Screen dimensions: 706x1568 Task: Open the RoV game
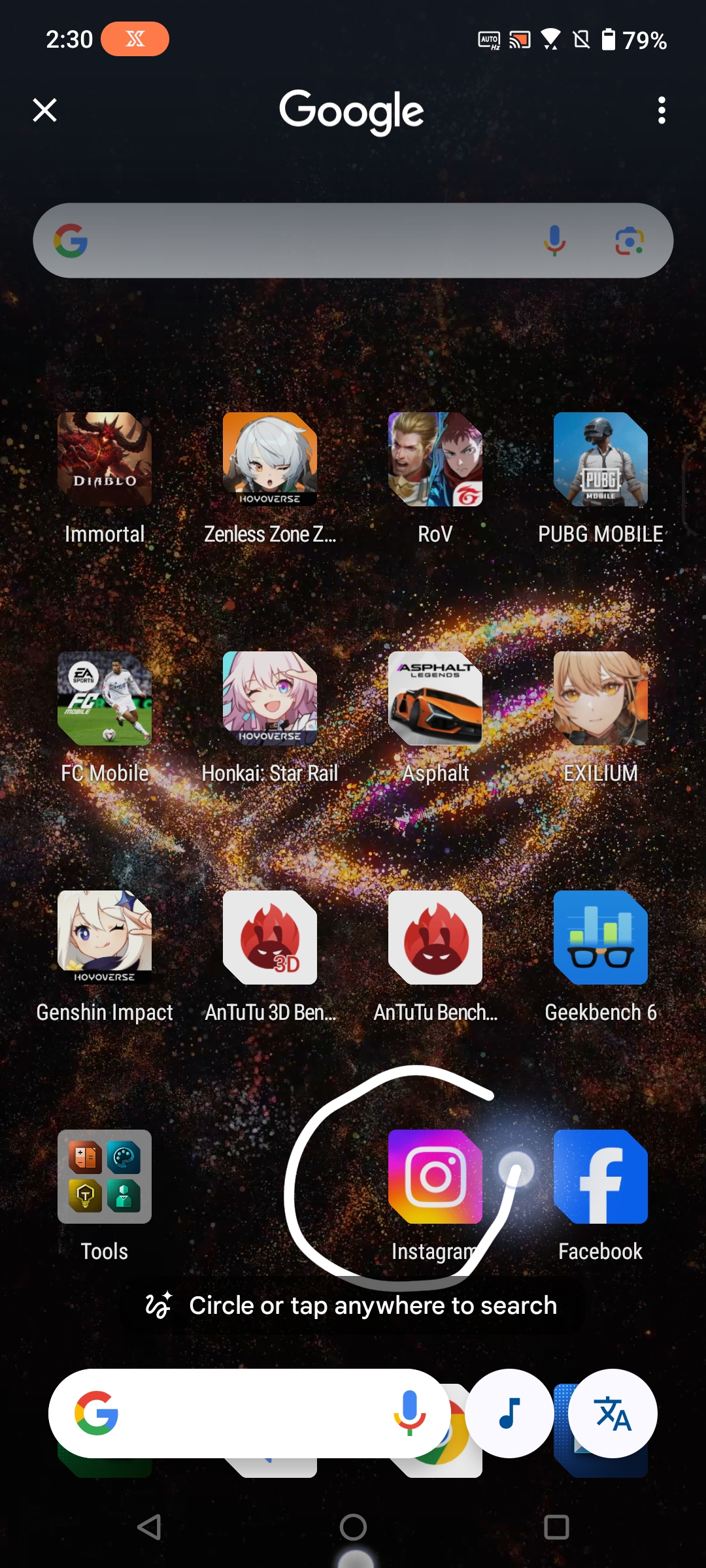[435, 459]
